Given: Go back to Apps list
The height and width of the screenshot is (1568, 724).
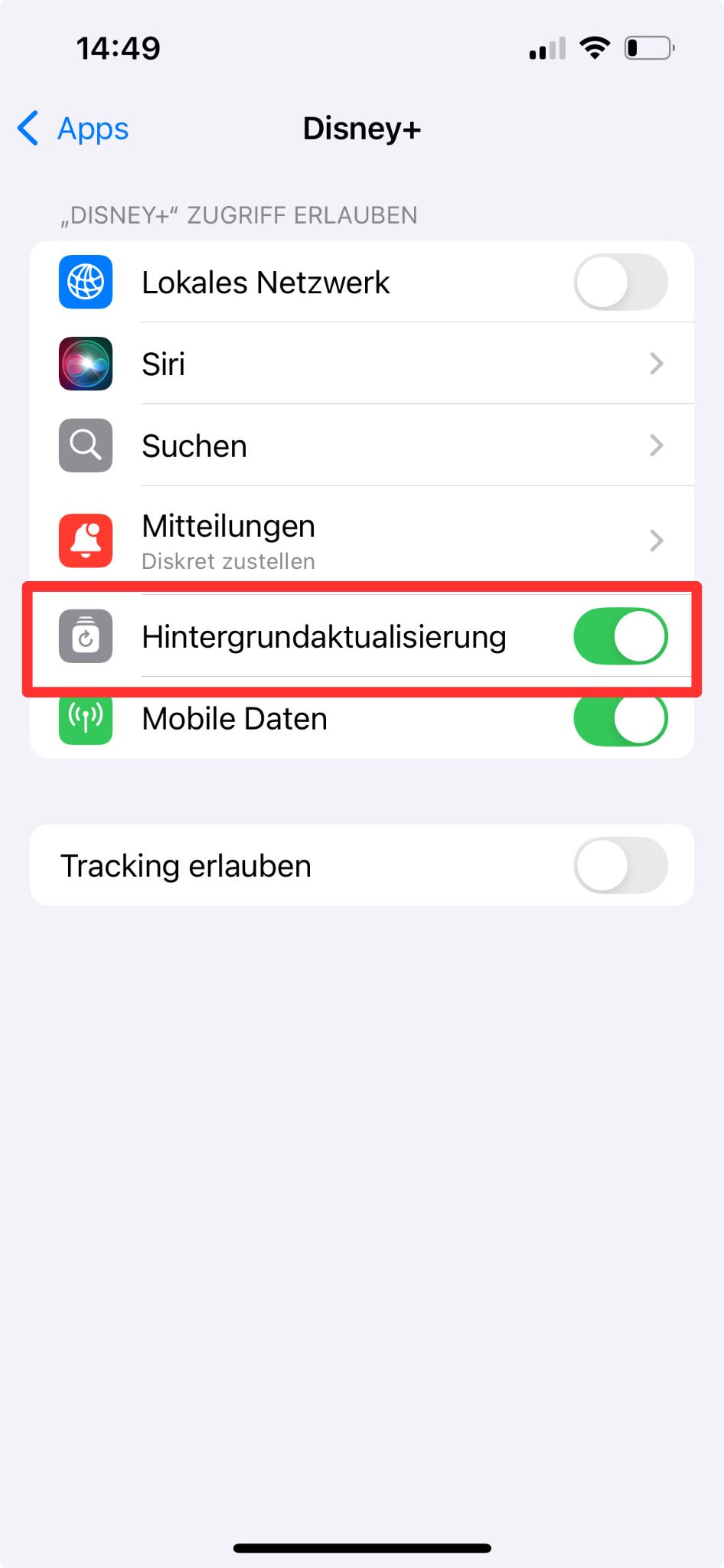Looking at the screenshot, I should [x=73, y=129].
